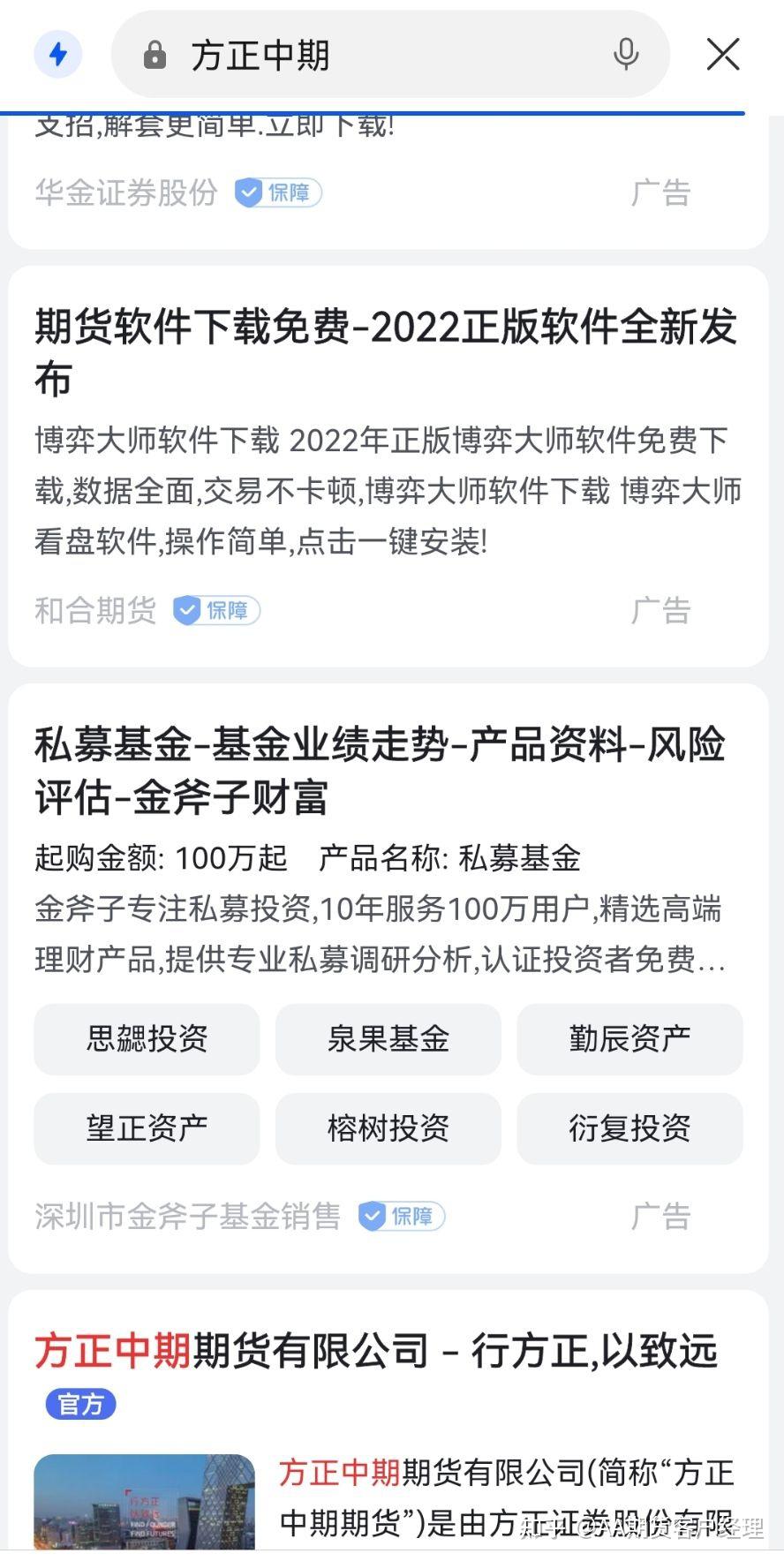Select the 望正资产 quick button
Viewport: 784px width, 1561px height.
[x=147, y=1128]
